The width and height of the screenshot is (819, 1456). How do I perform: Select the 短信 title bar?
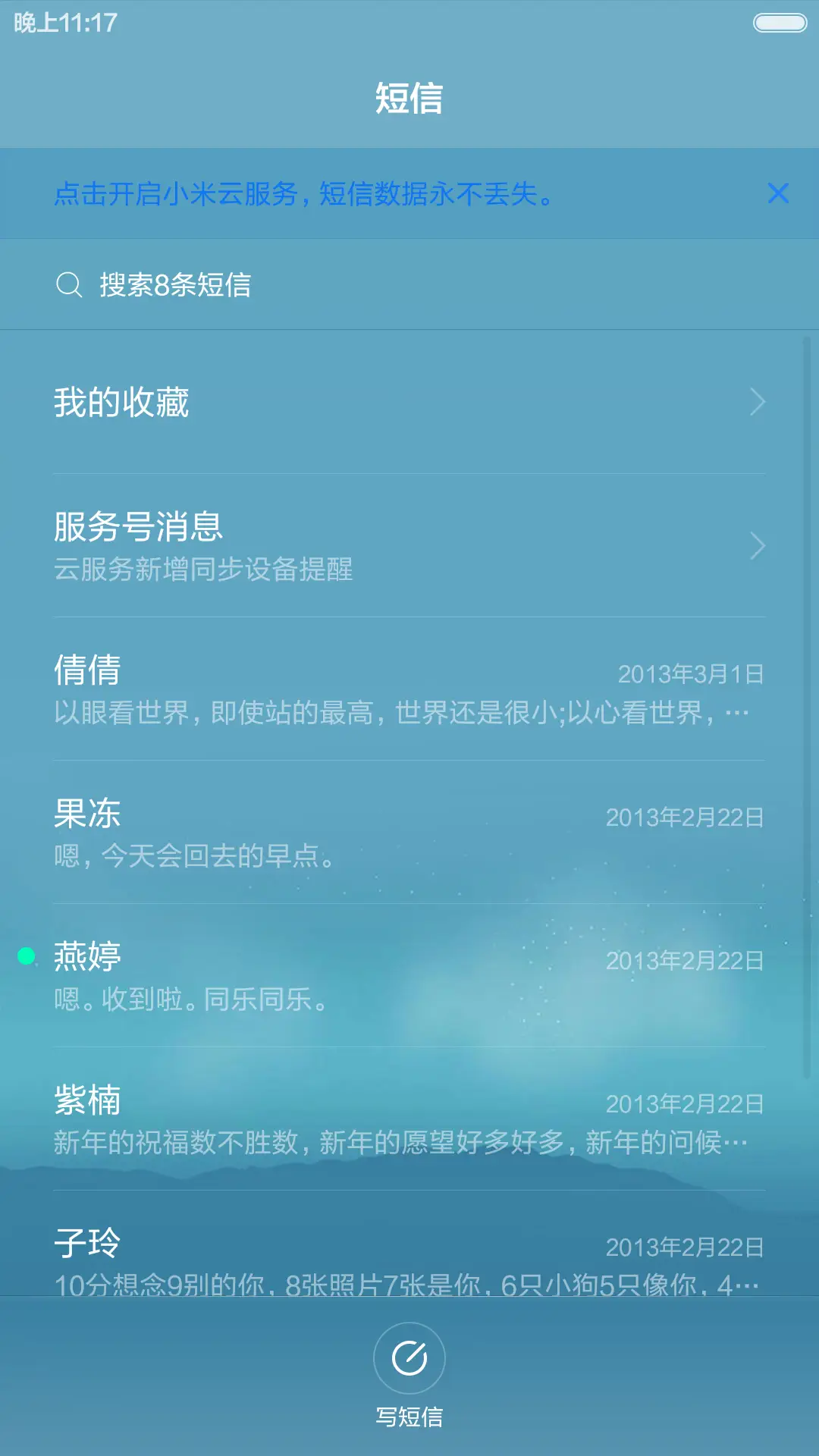click(409, 99)
